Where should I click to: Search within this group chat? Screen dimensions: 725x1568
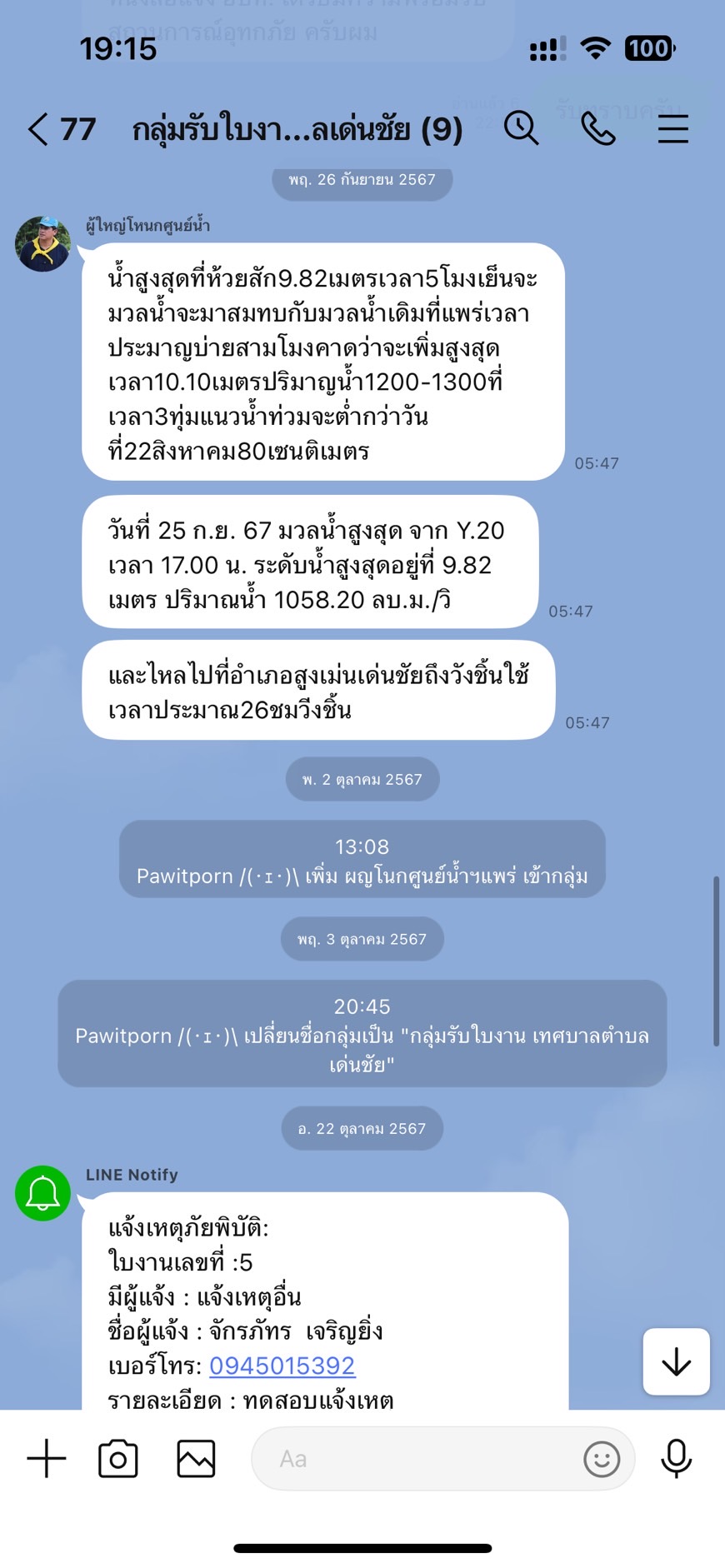[x=521, y=129]
